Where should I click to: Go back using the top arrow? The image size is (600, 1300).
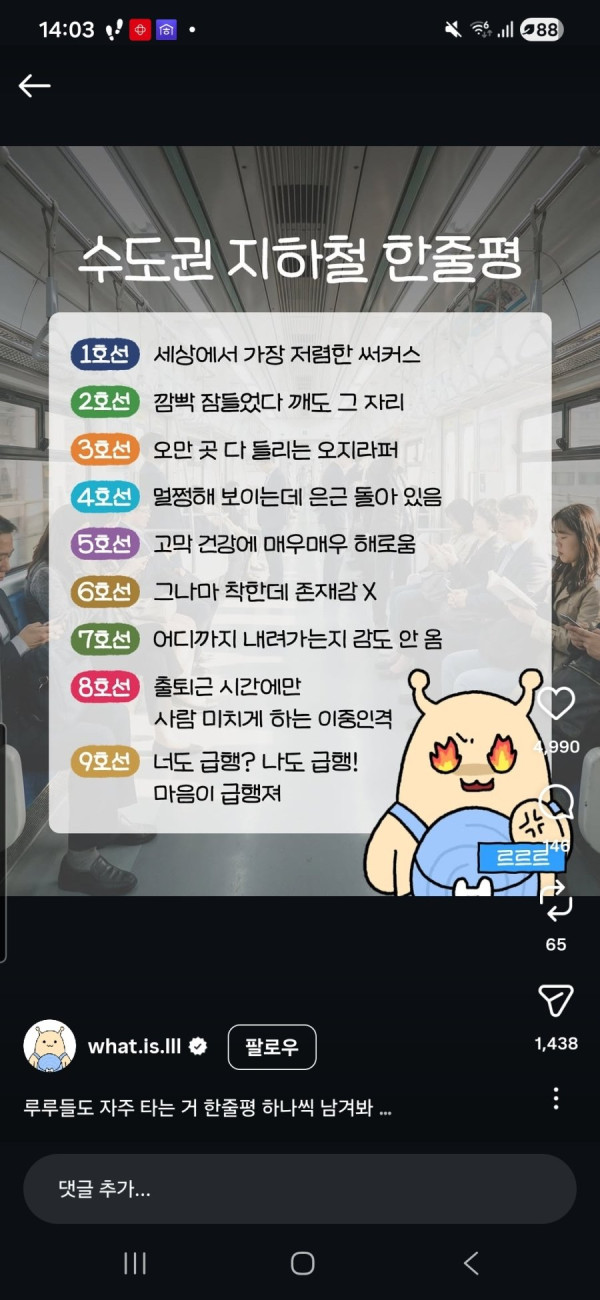pyautogui.click(x=34, y=87)
